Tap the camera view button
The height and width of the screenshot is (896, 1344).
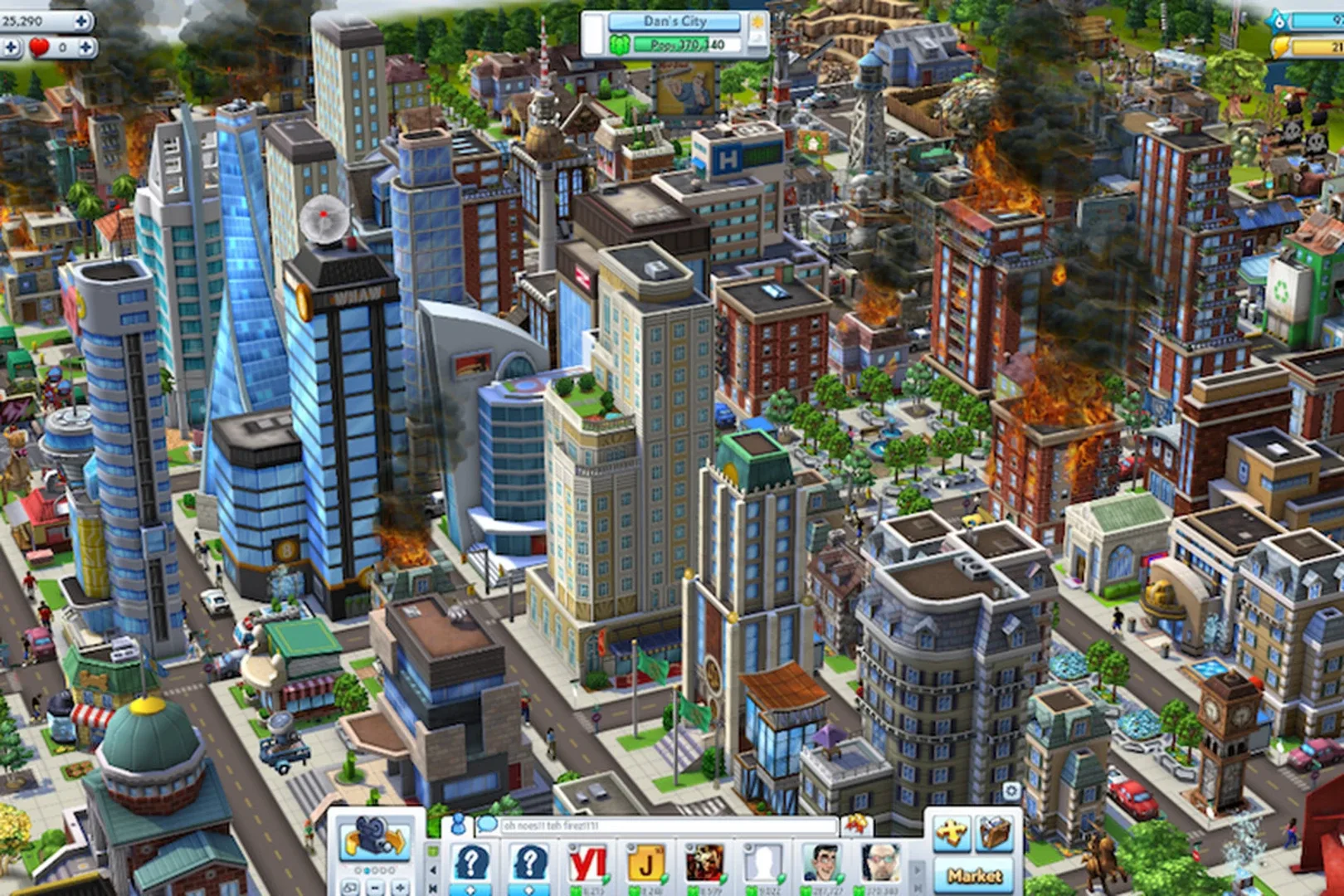(x=373, y=838)
